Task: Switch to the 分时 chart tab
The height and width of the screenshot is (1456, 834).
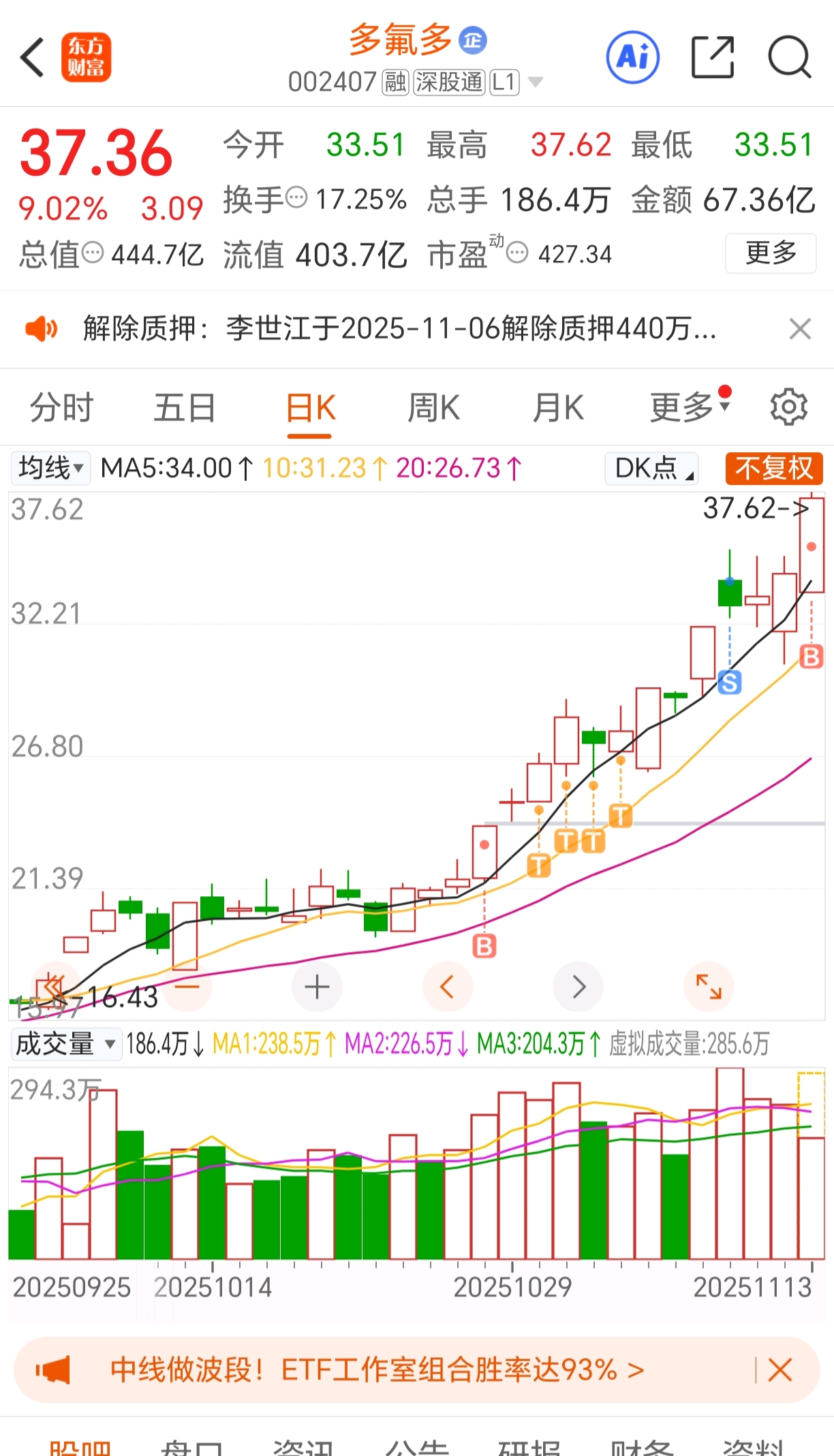Action: coord(61,408)
